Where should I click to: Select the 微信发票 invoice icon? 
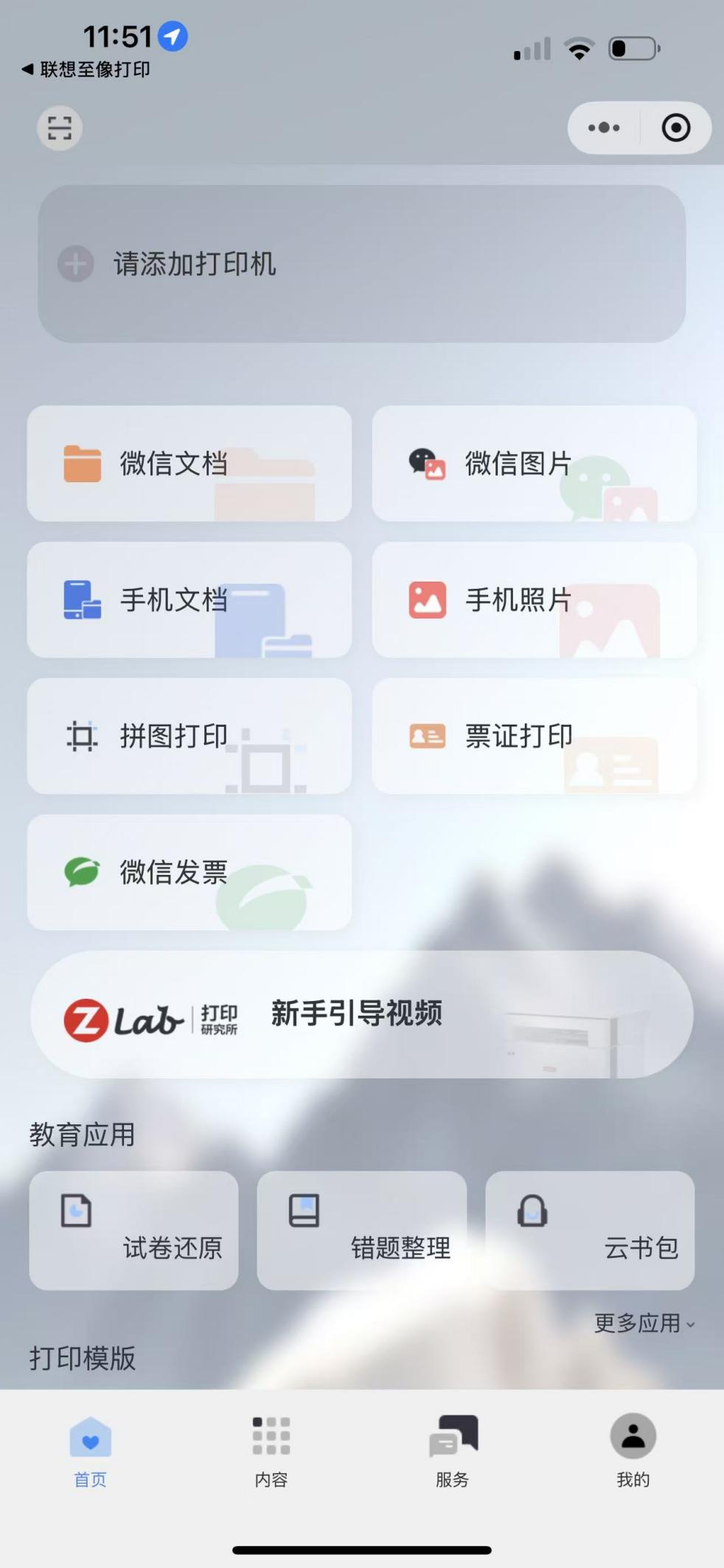pyautogui.click(x=81, y=872)
